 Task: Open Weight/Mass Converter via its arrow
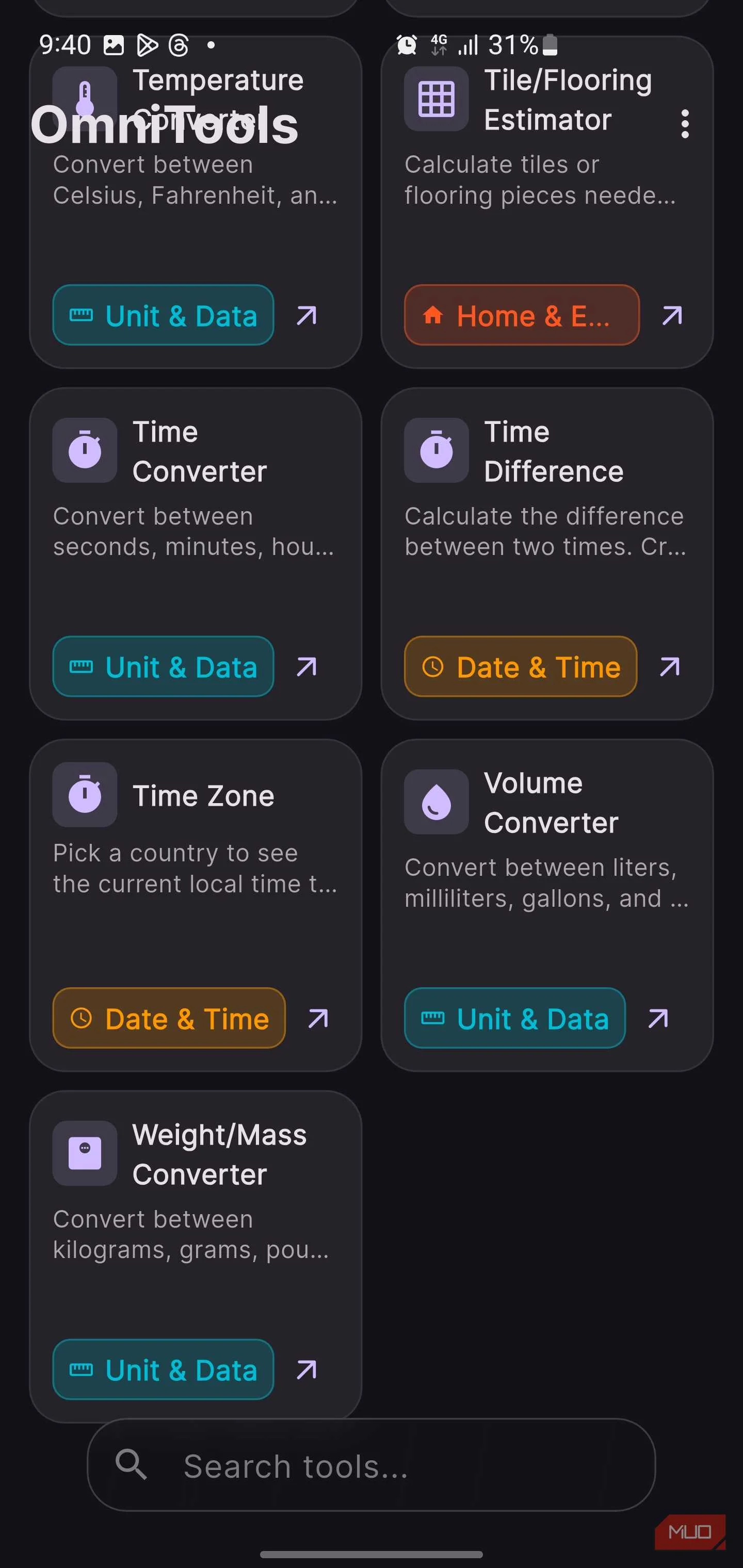[x=306, y=1370]
